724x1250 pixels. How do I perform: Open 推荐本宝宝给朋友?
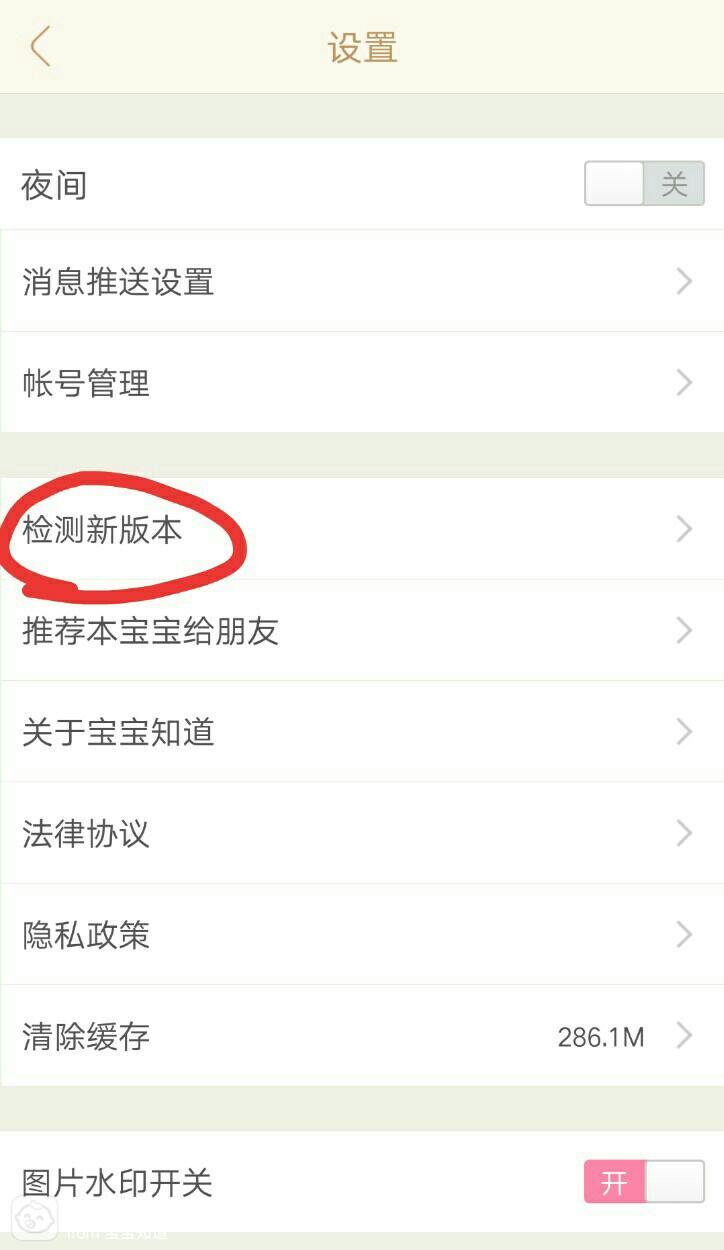pyautogui.click(x=362, y=631)
